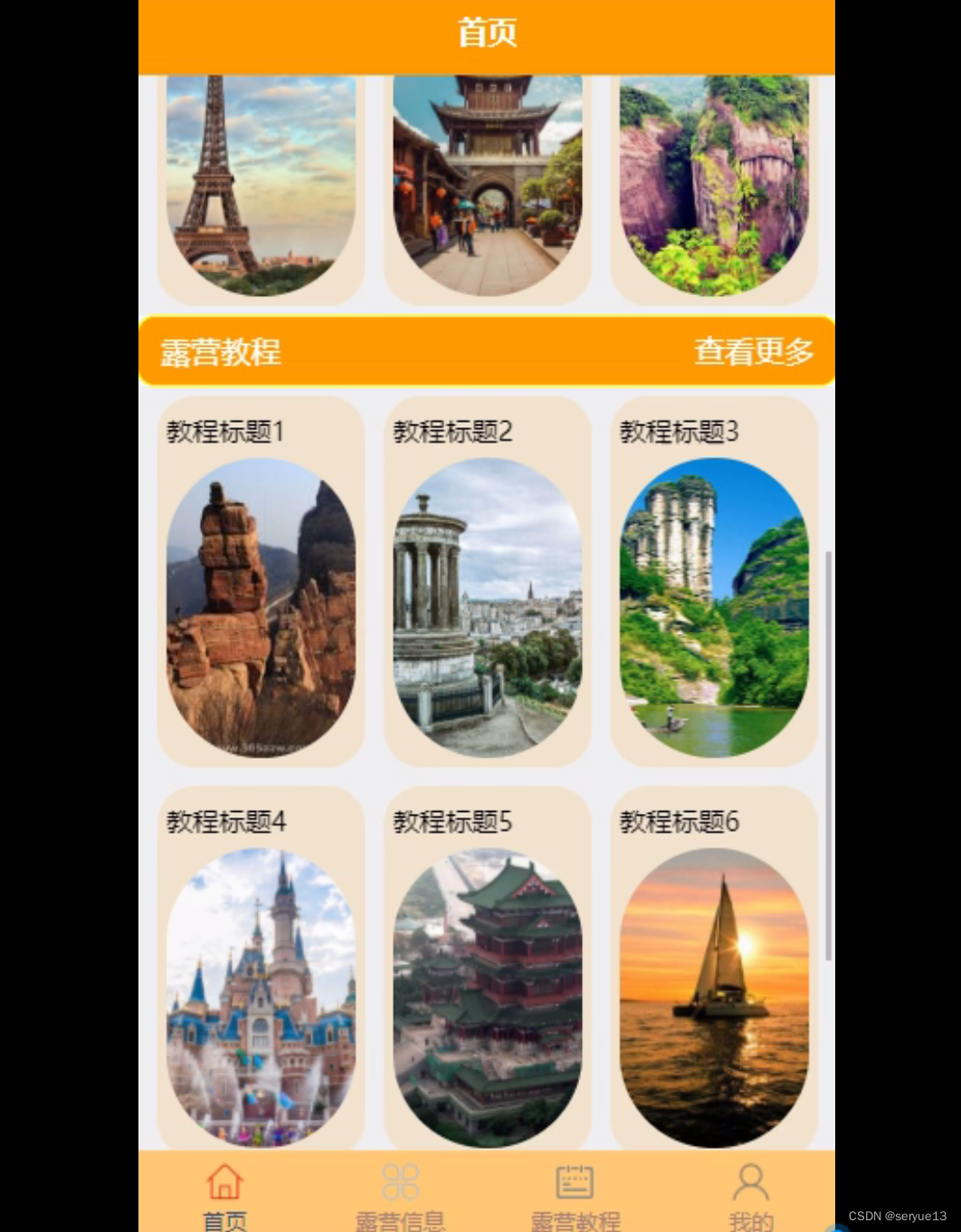Open 教程标题3 tutorial card
This screenshot has height=1232, width=961.
(714, 582)
